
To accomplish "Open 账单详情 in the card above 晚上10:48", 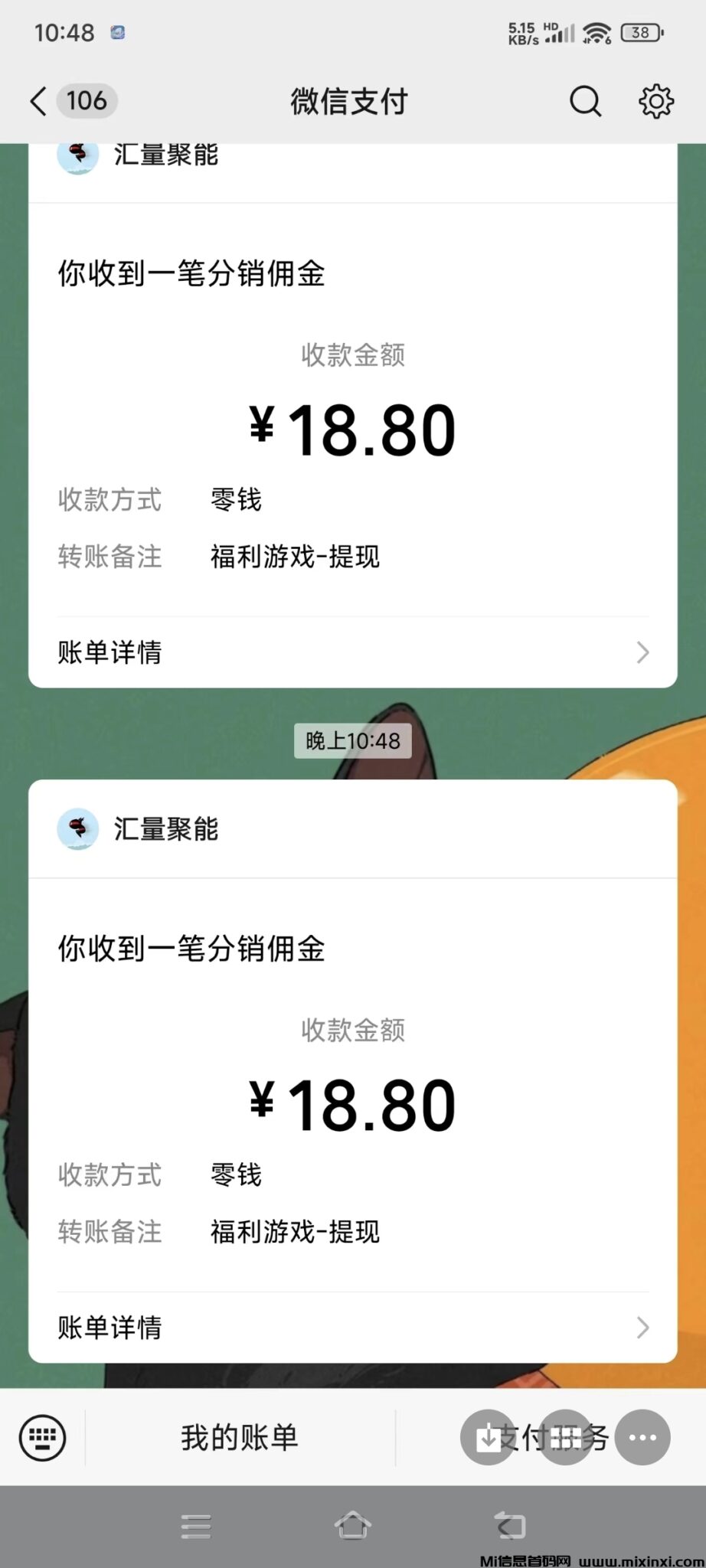I will 352,652.
